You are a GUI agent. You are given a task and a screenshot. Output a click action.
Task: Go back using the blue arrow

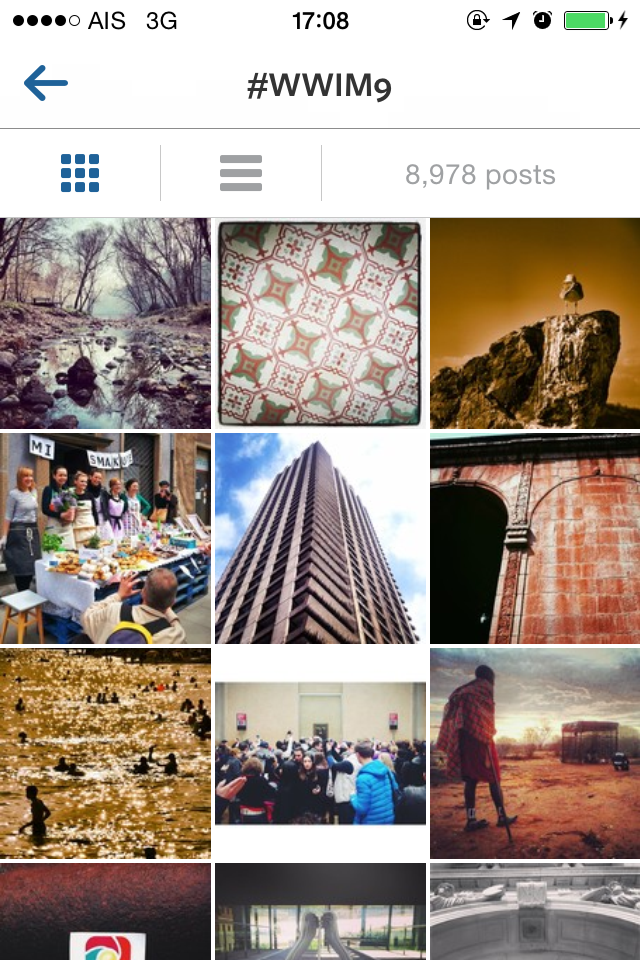pos(46,83)
